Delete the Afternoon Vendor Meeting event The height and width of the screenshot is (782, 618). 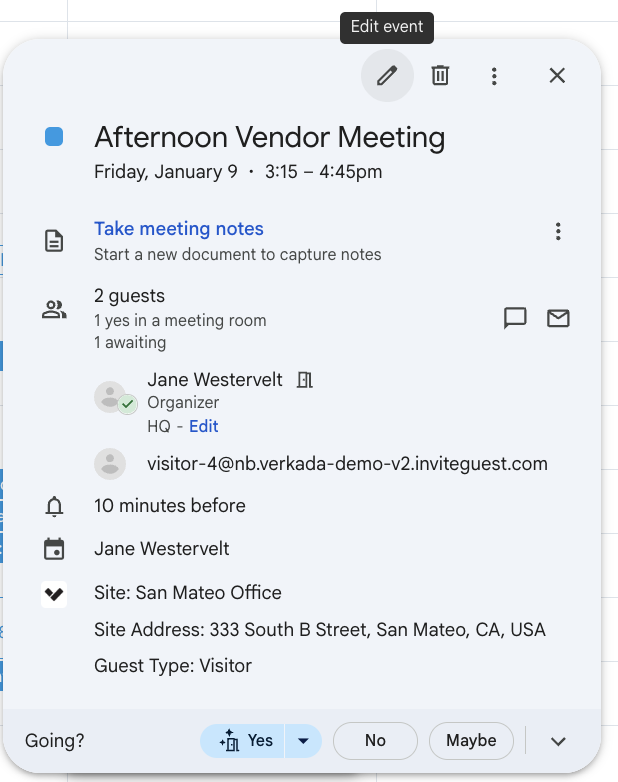440,75
